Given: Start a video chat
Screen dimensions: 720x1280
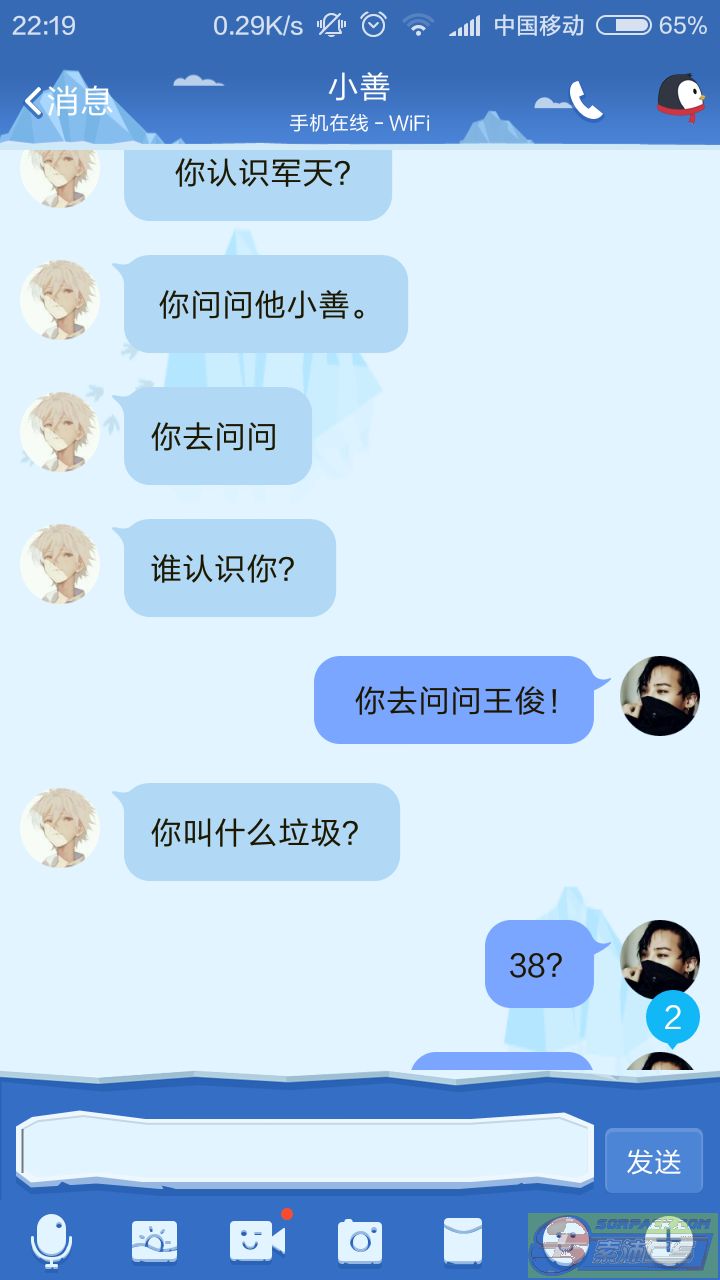Looking at the screenshot, I should coord(257,1241).
